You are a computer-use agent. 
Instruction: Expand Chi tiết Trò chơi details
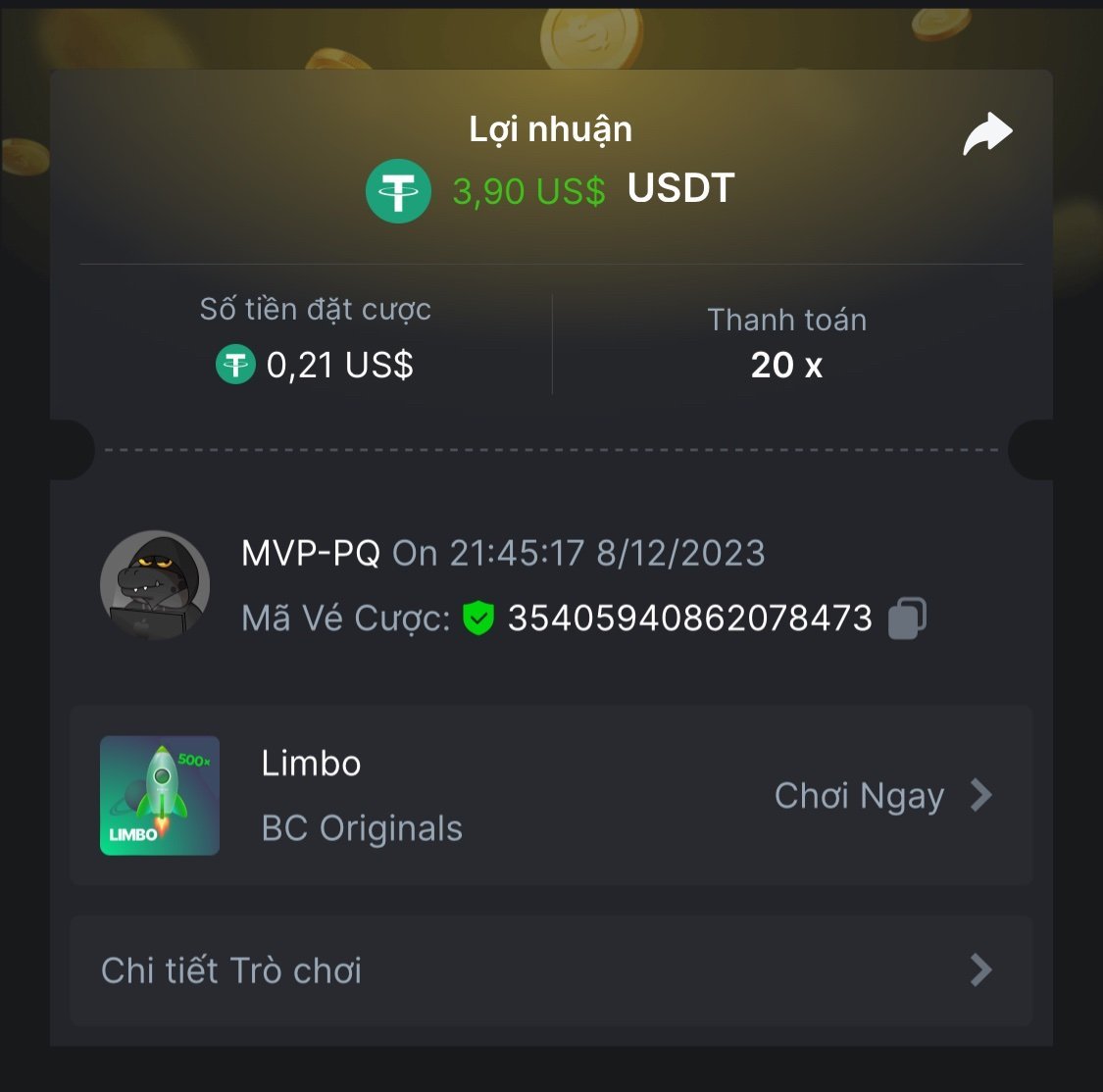(550, 970)
